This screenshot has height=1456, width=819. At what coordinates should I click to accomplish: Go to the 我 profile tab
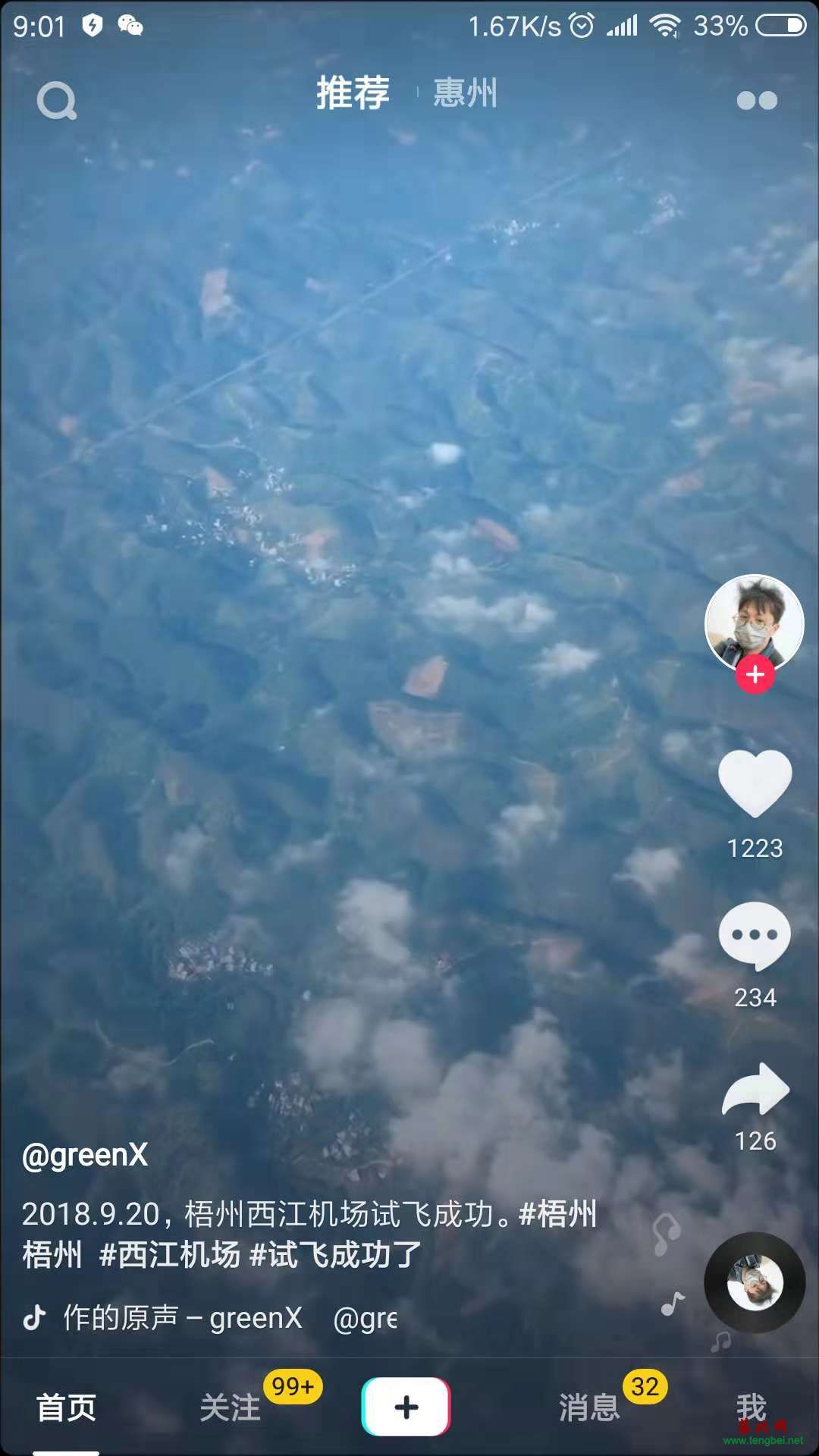[x=751, y=1408]
